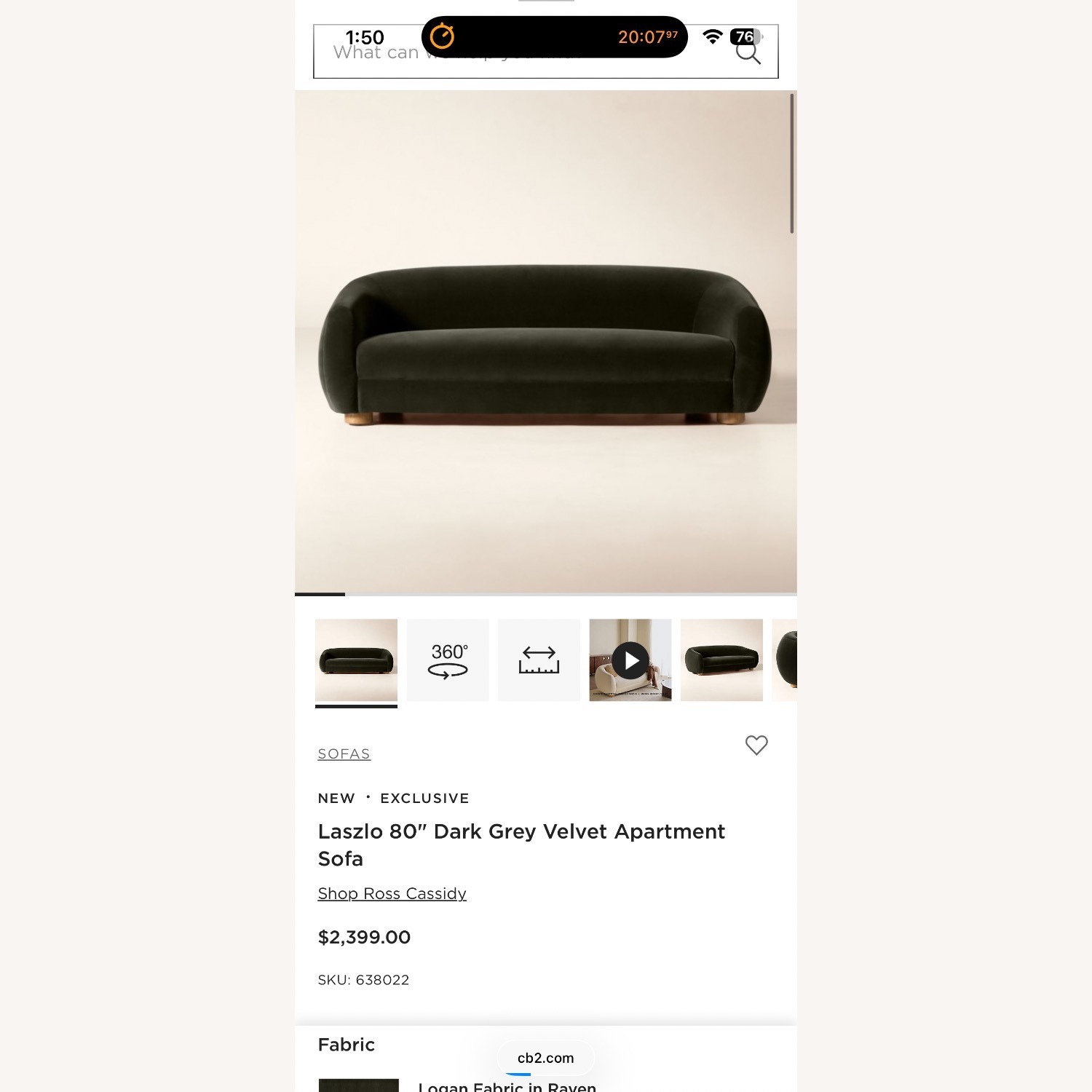Select the first sofa front-view thumbnail
Image resolution: width=1092 pixels, height=1092 pixels.
pyautogui.click(x=356, y=660)
